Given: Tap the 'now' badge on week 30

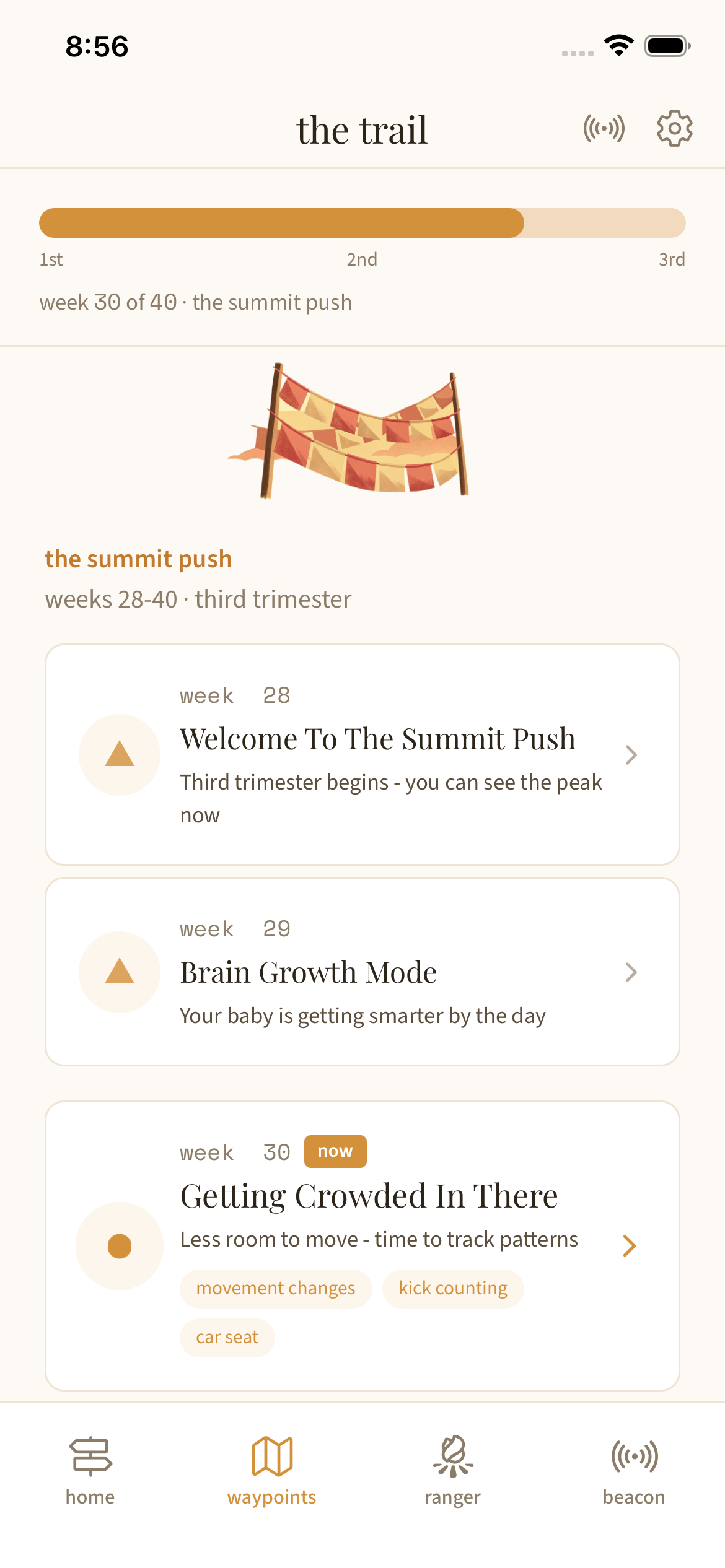Looking at the screenshot, I should [x=335, y=1151].
